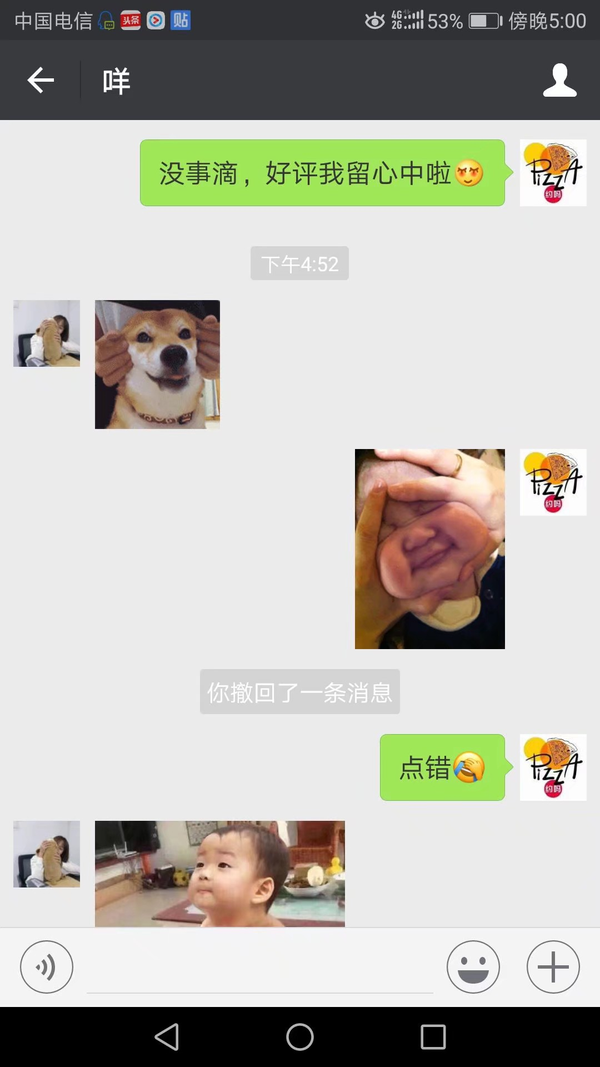Open the squished face image sent
Screen dimensions: 600x1067
(x=430, y=548)
